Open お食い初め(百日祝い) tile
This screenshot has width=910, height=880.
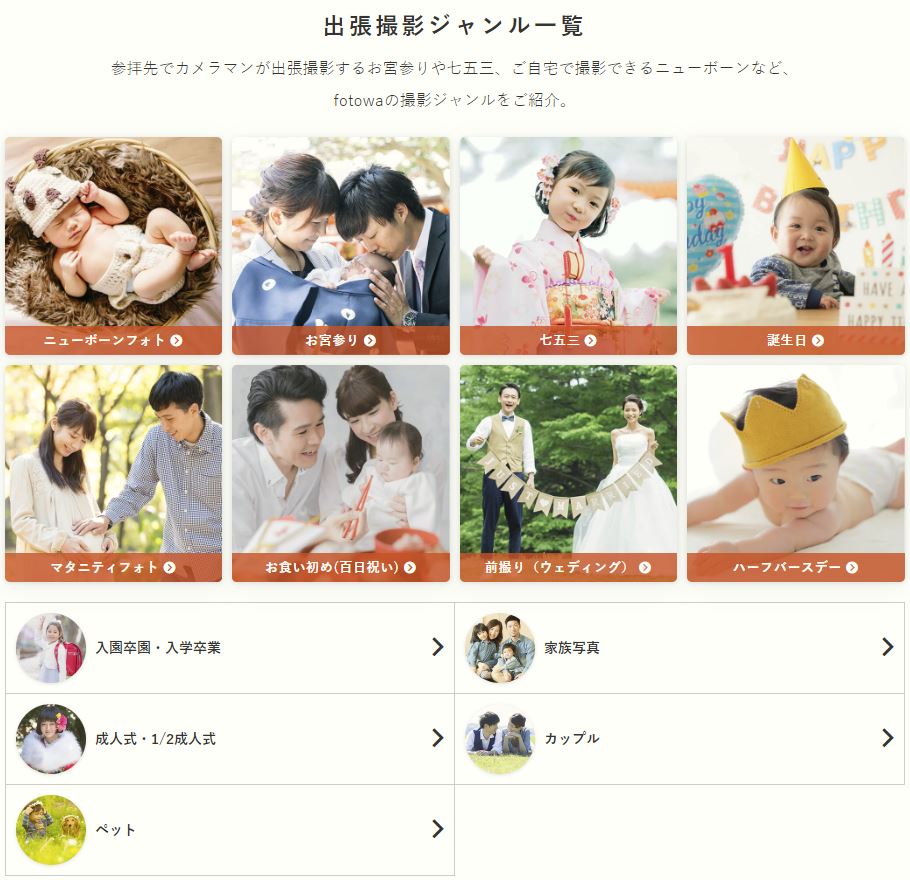tap(340, 472)
